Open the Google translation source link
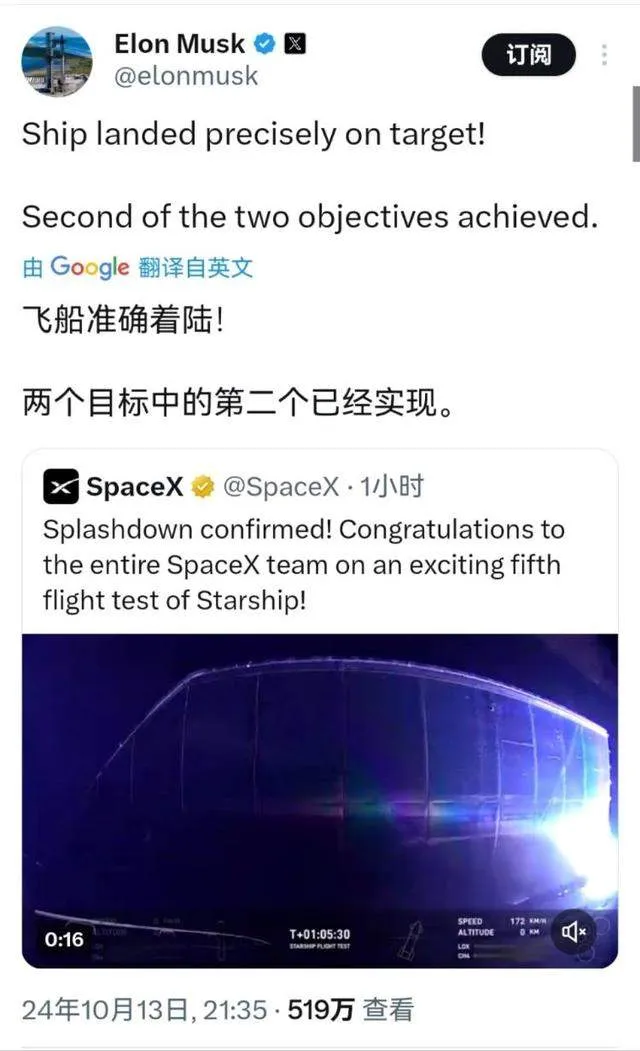This screenshot has width=640, height=1051. tap(137, 267)
